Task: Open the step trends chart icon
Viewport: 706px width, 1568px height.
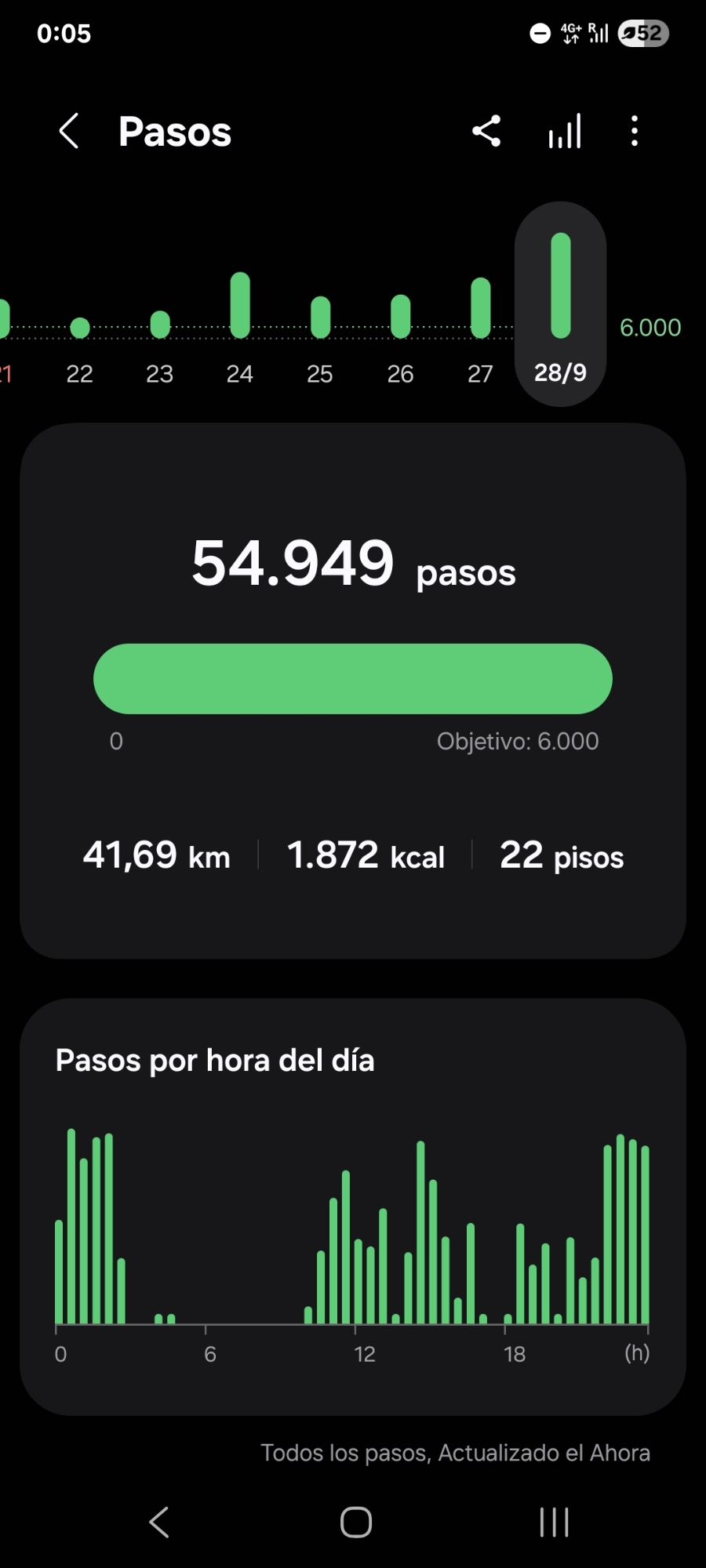Action: point(565,131)
